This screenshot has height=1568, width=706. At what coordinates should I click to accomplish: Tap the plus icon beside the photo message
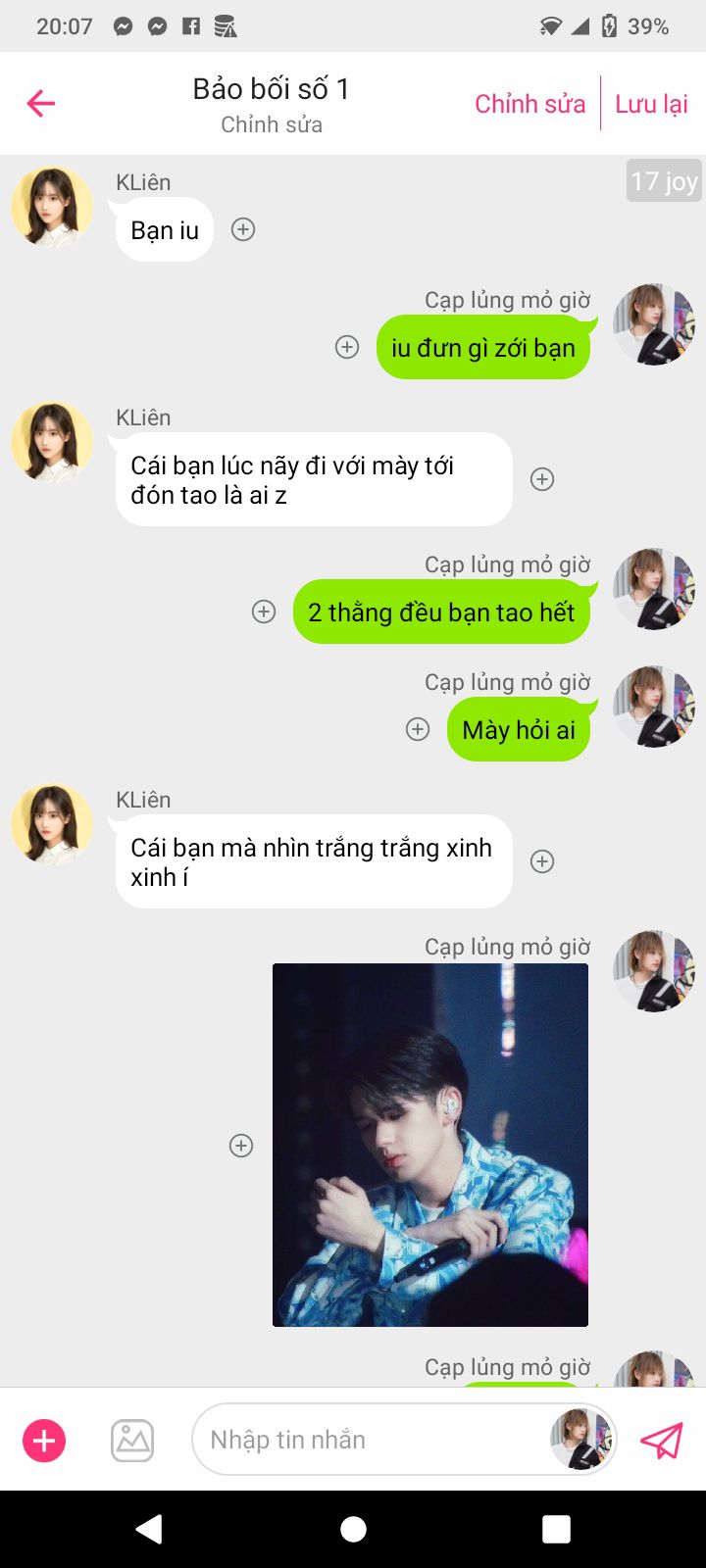point(241,1146)
